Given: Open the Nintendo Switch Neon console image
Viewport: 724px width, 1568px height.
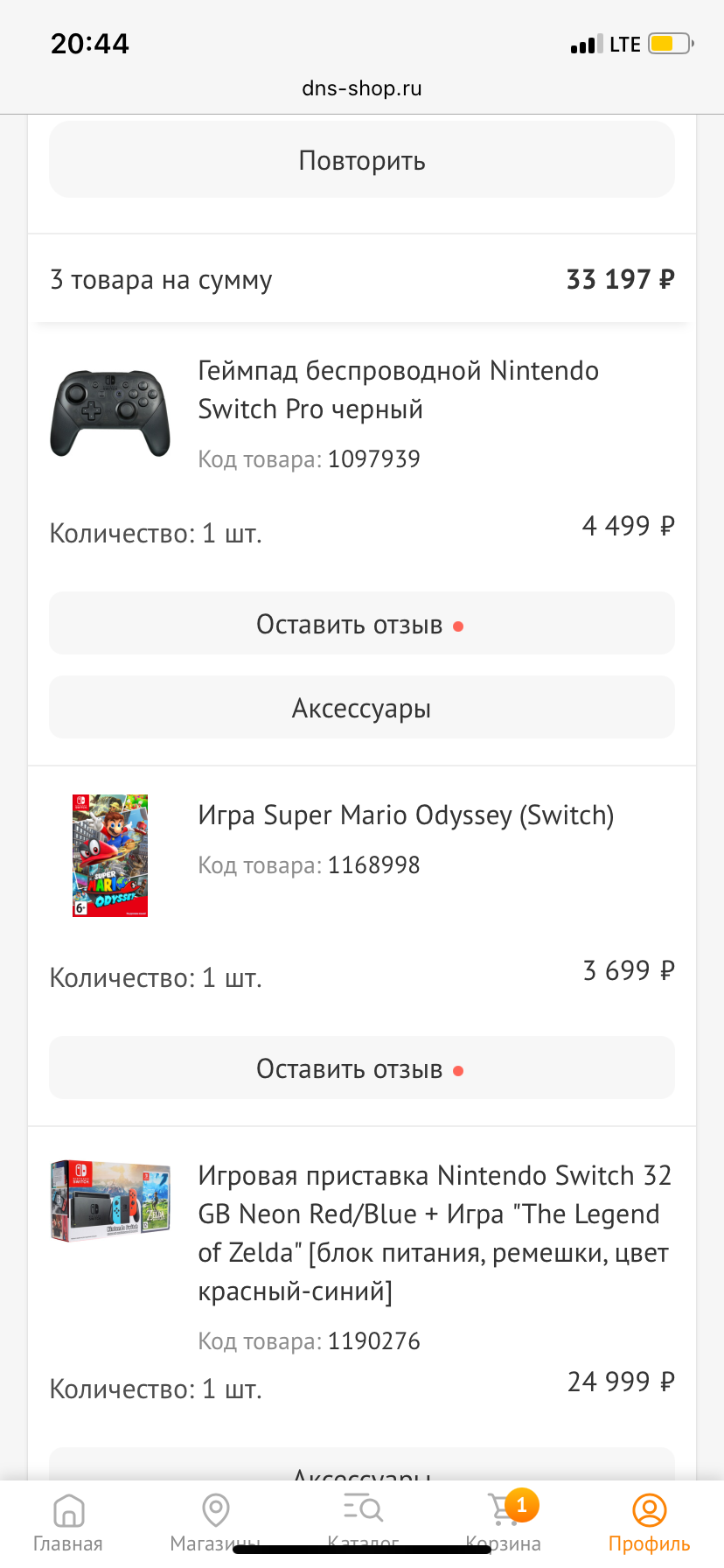Looking at the screenshot, I should tap(110, 1200).
